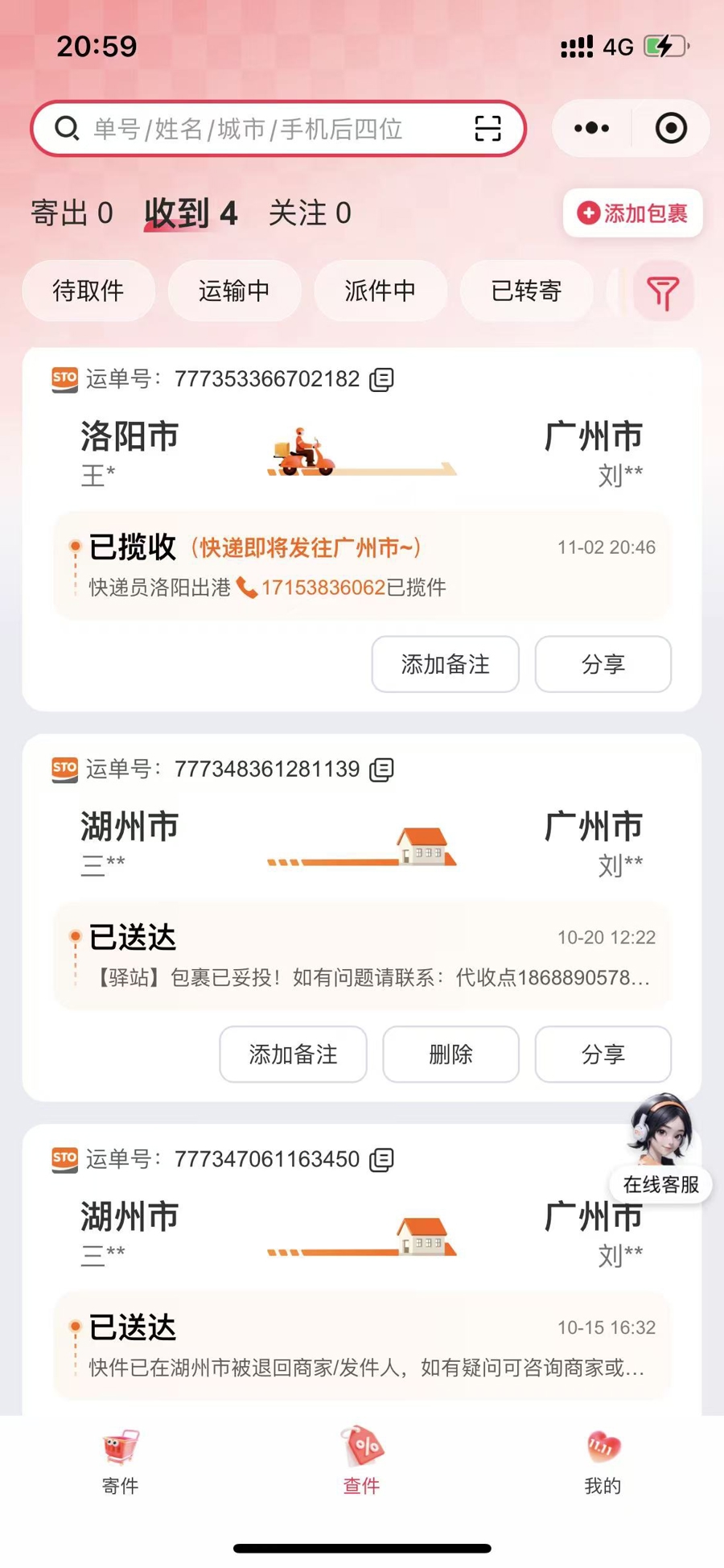Open the barcode scan icon in search bar
The width and height of the screenshot is (724, 1568).
(487, 129)
